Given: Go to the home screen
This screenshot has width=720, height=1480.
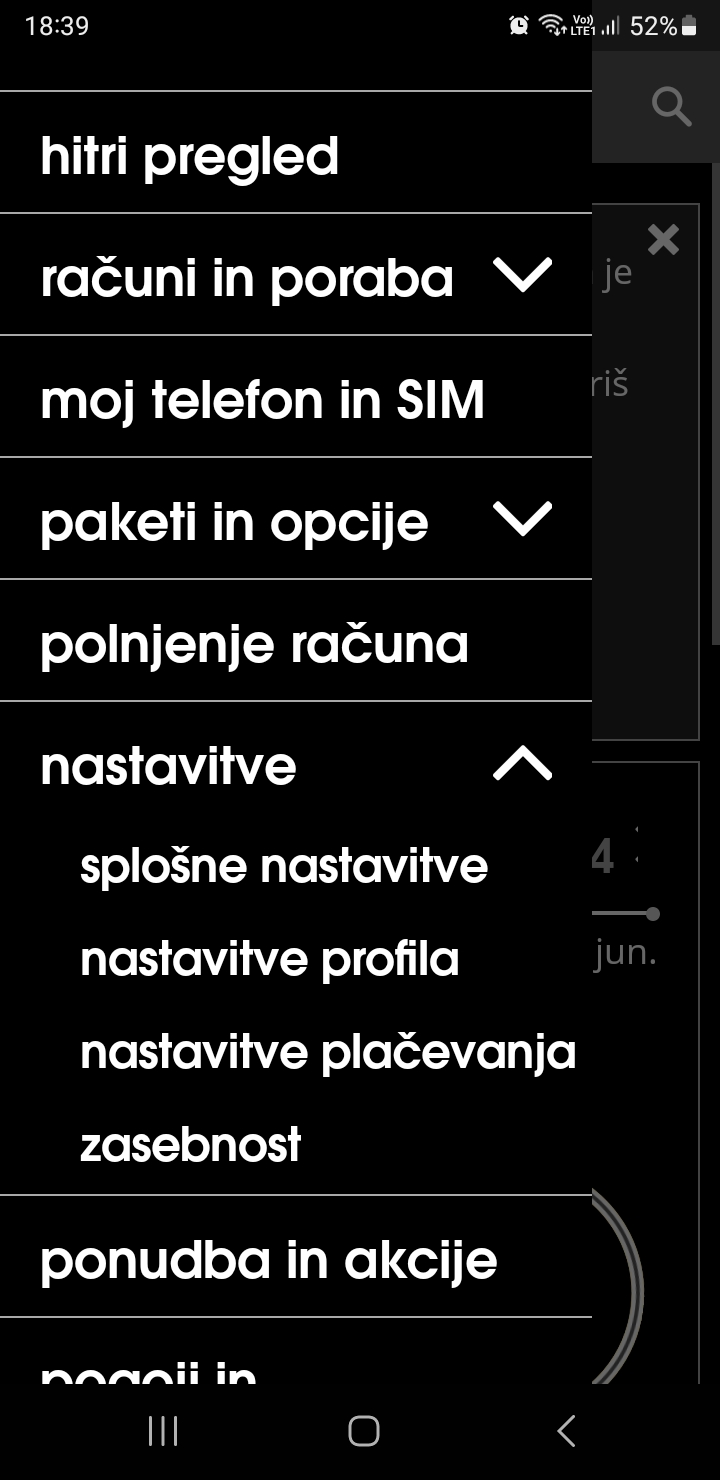Looking at the screenshot, I should (x=363, y=1431).
